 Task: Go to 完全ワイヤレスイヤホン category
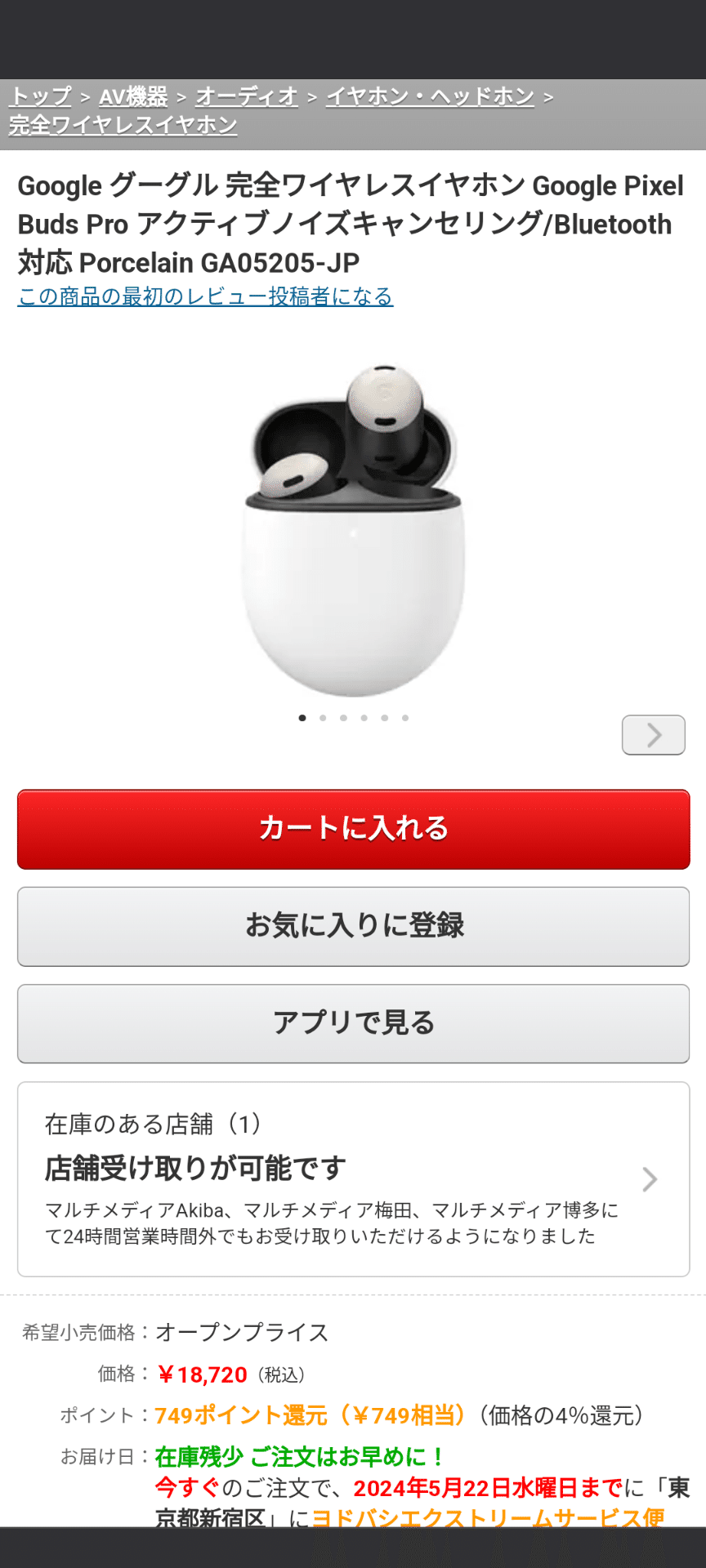[x=123, y=125]
